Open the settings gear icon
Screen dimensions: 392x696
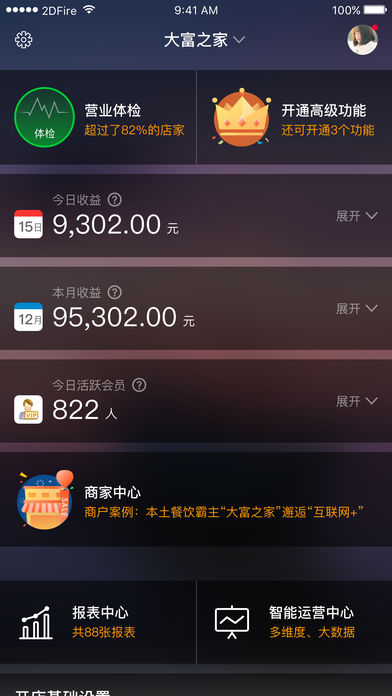pyautogui.click(x=24, y=40)
